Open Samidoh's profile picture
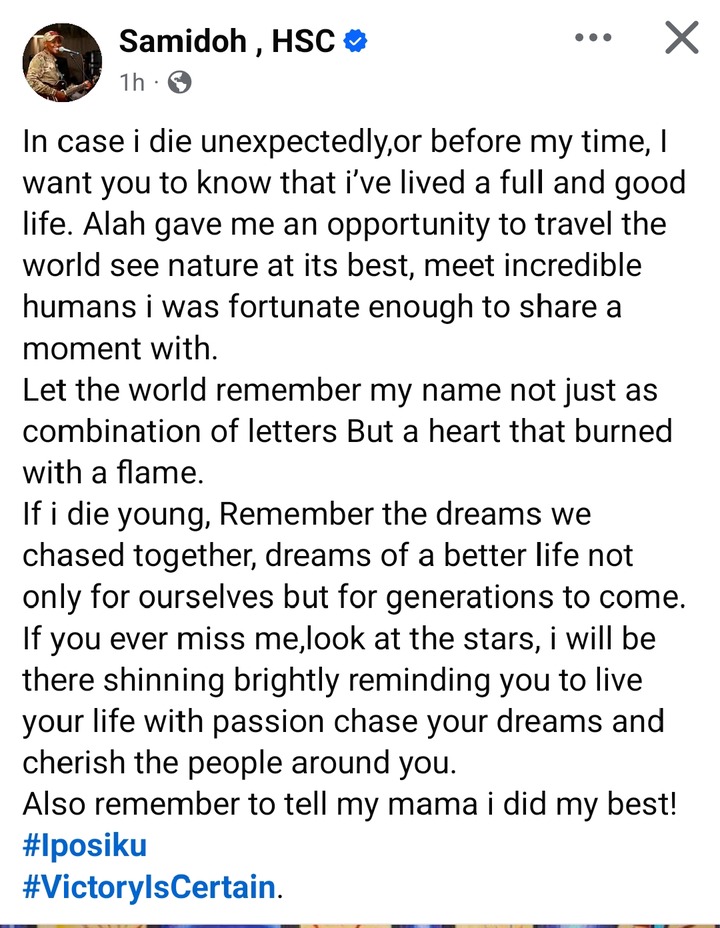 point(62,63)
